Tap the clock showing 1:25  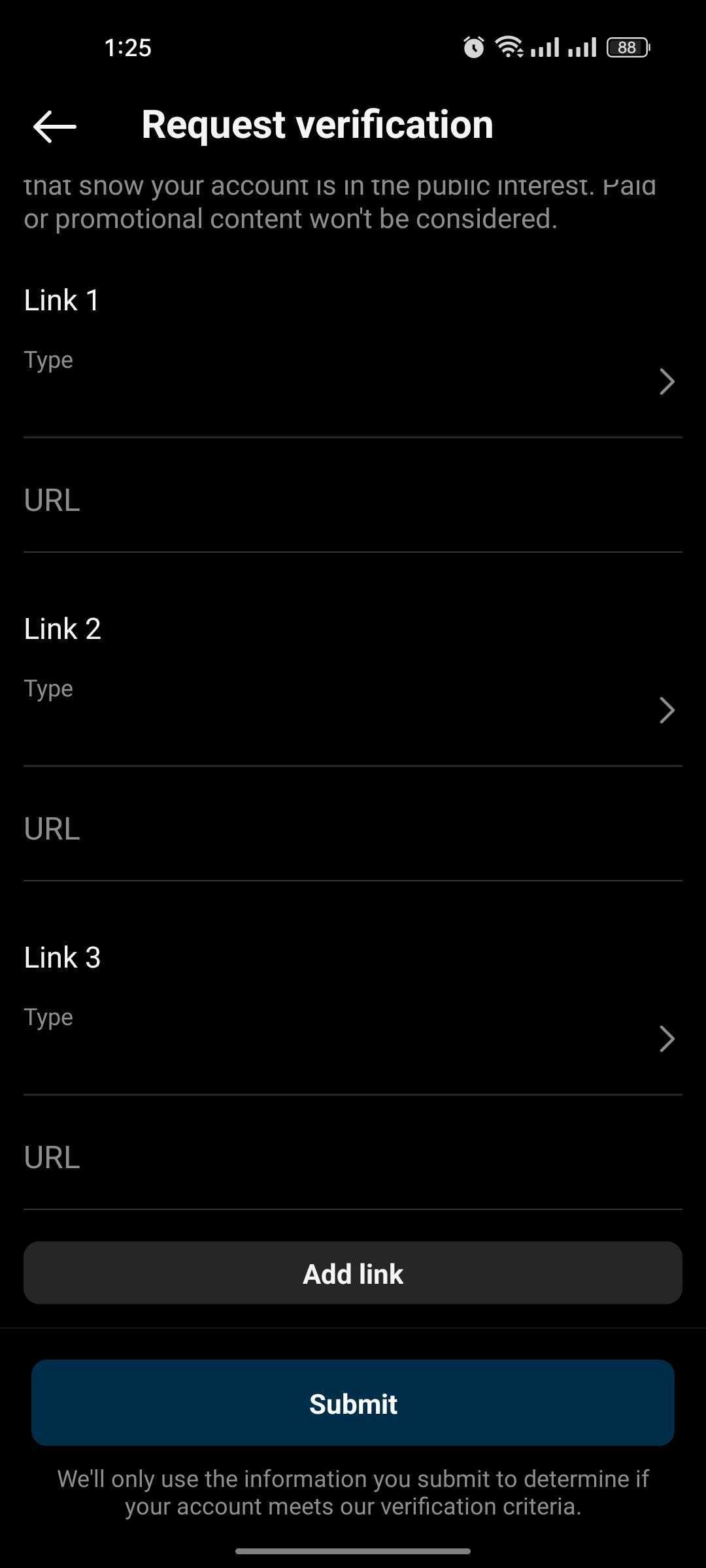pyautogui.click(x=128, y=46)
